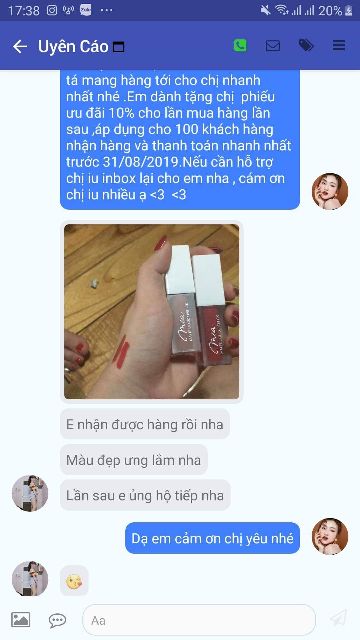The image size is (360, 640).
Task: Open quick replies speech bubble icon
Action: click(x=58, y=620)
